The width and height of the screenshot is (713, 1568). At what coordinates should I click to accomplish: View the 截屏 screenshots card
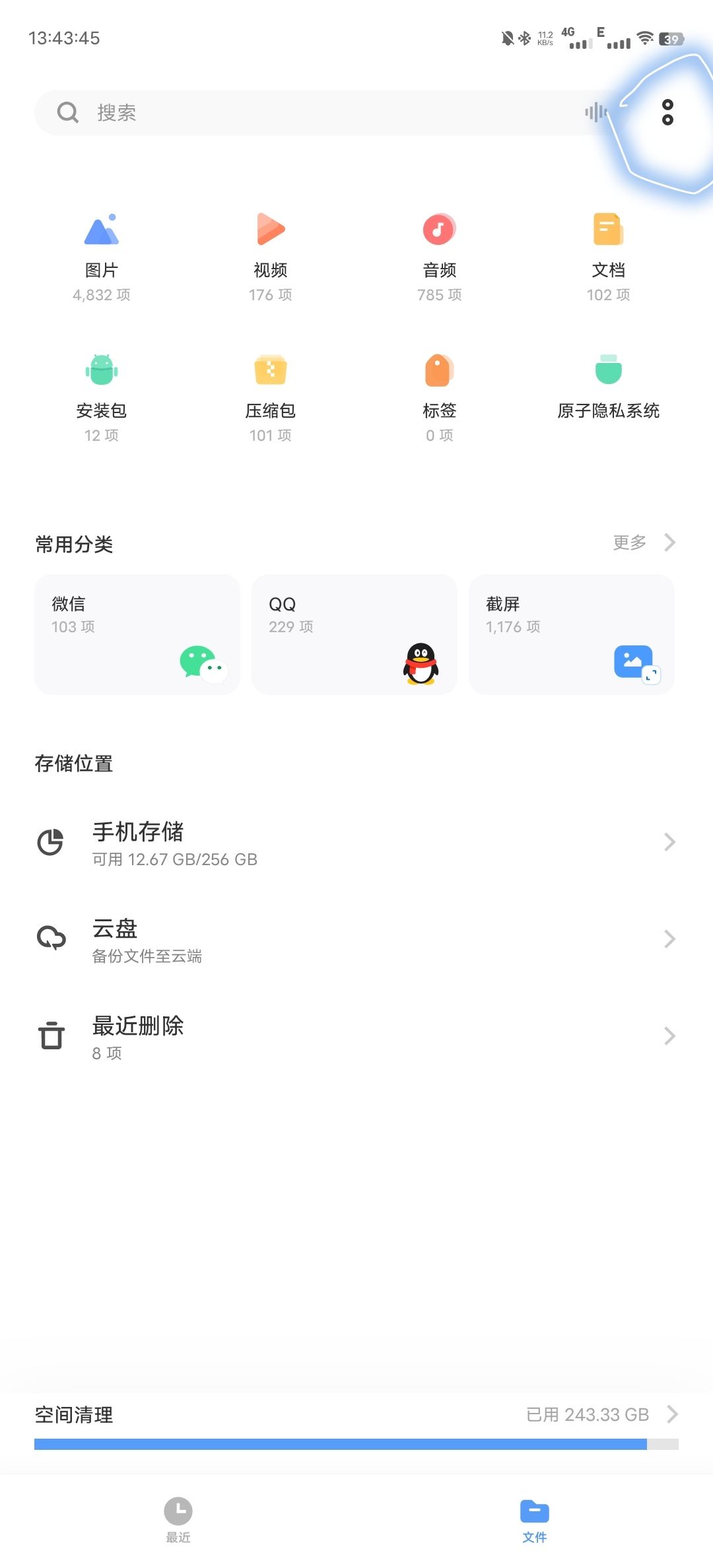571,634
